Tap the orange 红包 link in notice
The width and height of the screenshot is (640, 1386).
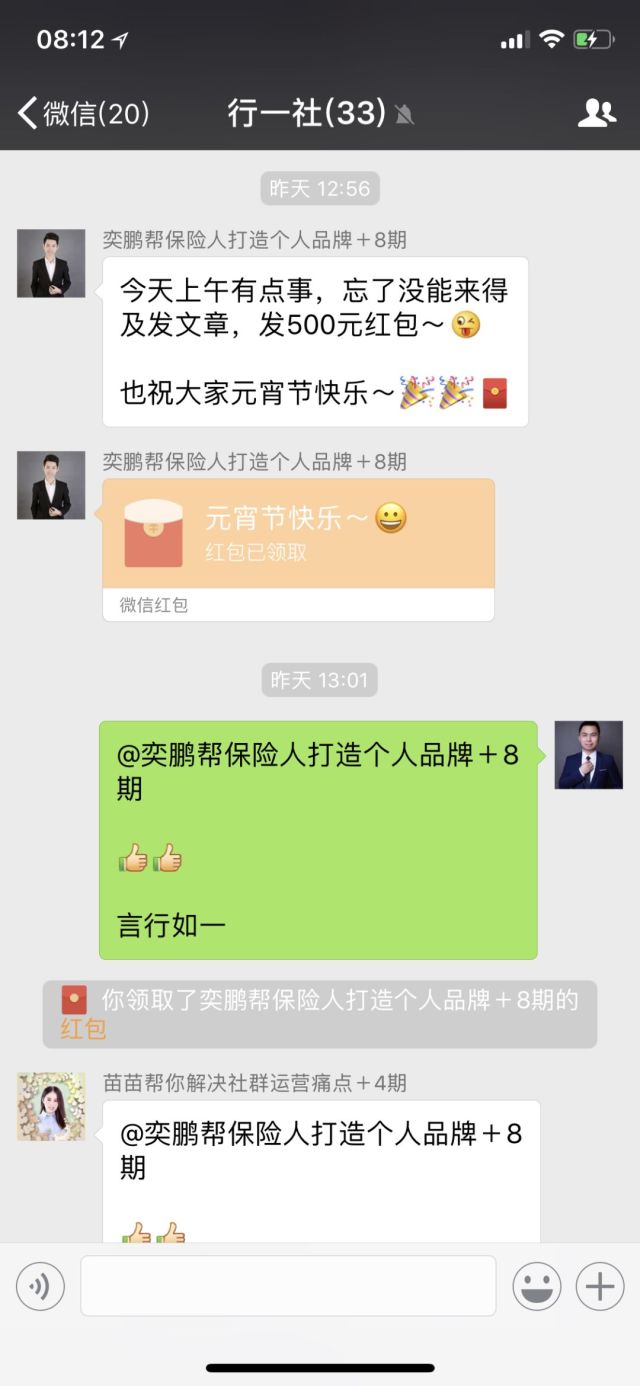point(83,1029)
